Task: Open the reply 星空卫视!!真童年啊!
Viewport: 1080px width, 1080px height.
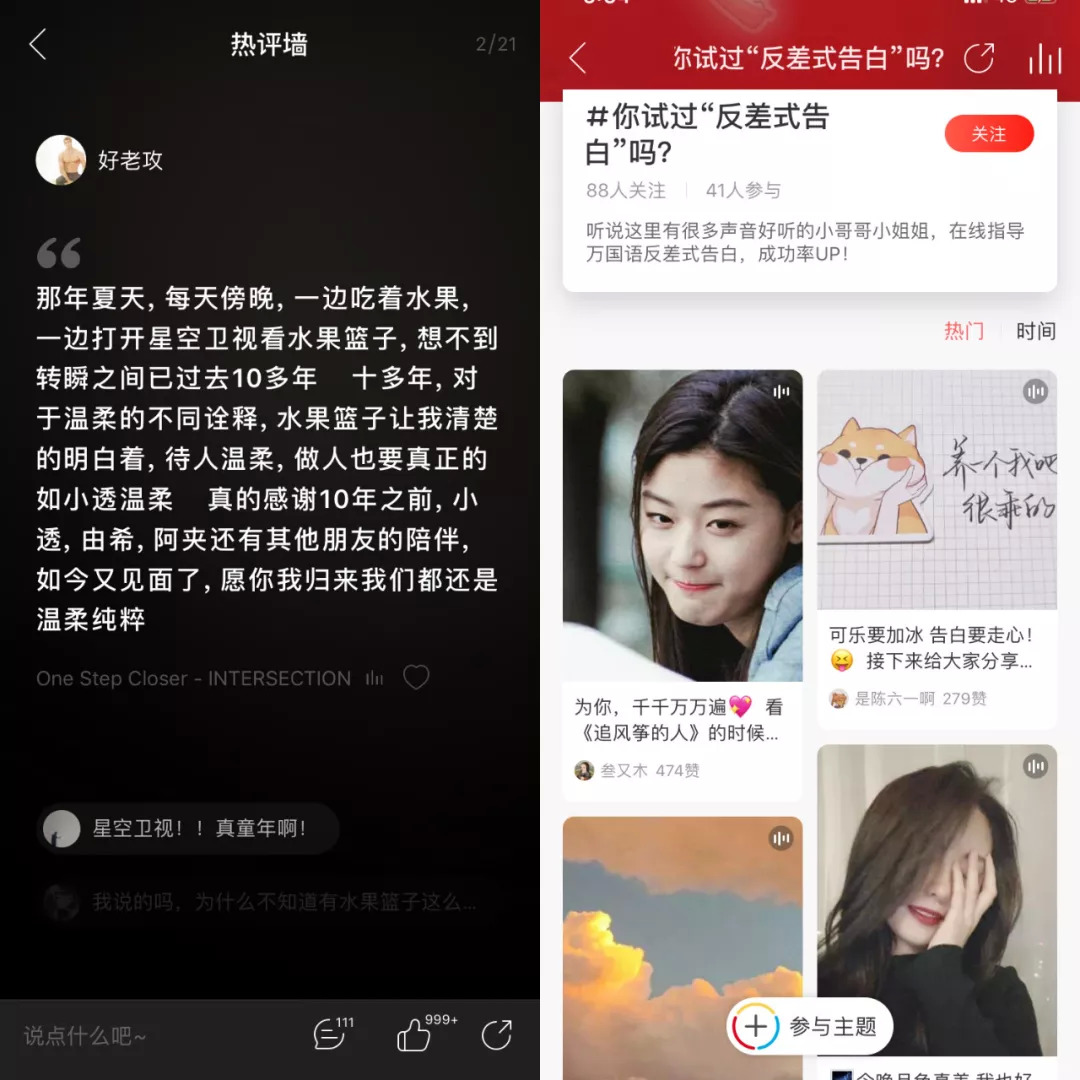Action: tap(188, 829)
